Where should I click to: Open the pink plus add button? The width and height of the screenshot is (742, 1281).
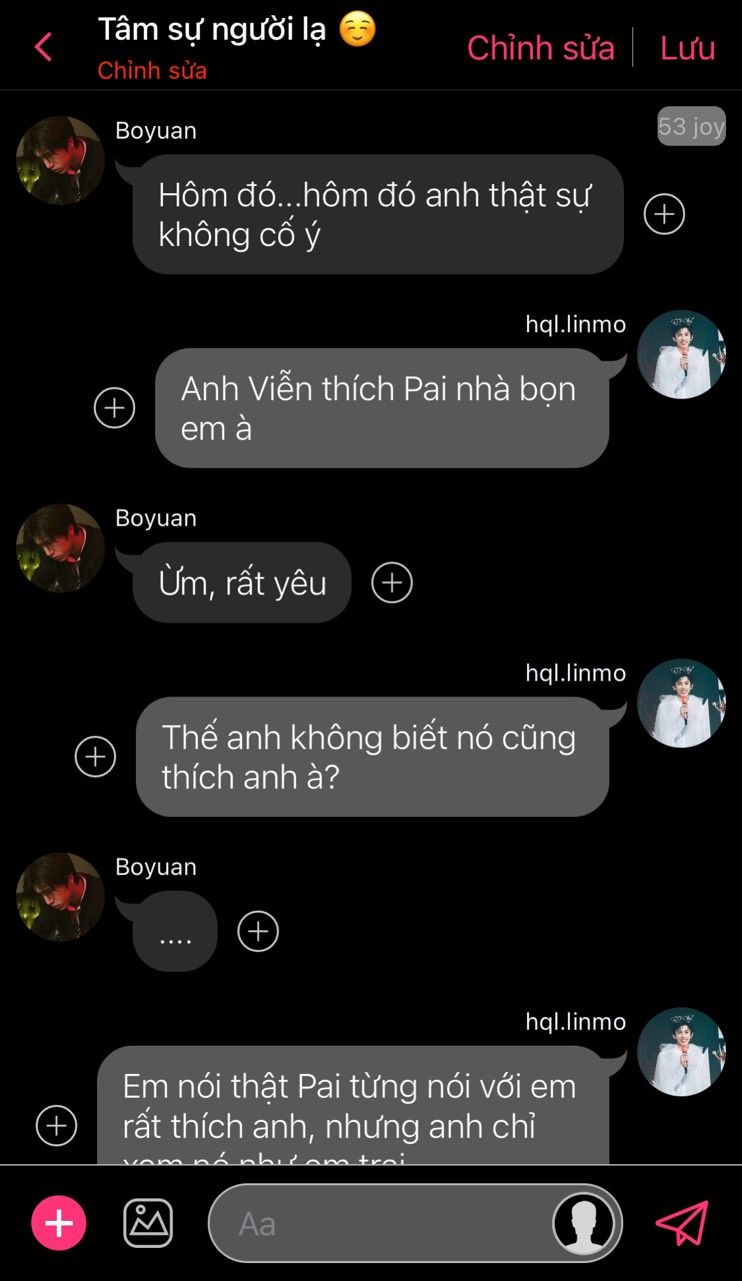pyautogui.click(x=59, y=1223)
